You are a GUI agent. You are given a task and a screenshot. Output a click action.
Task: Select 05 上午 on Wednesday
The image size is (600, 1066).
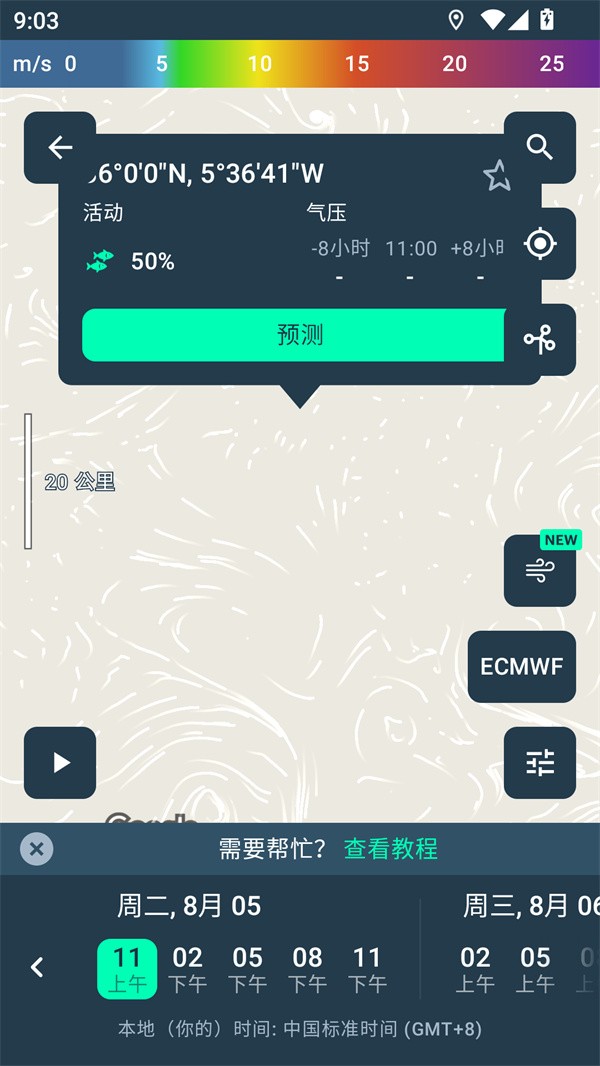(x=535, y=969)
